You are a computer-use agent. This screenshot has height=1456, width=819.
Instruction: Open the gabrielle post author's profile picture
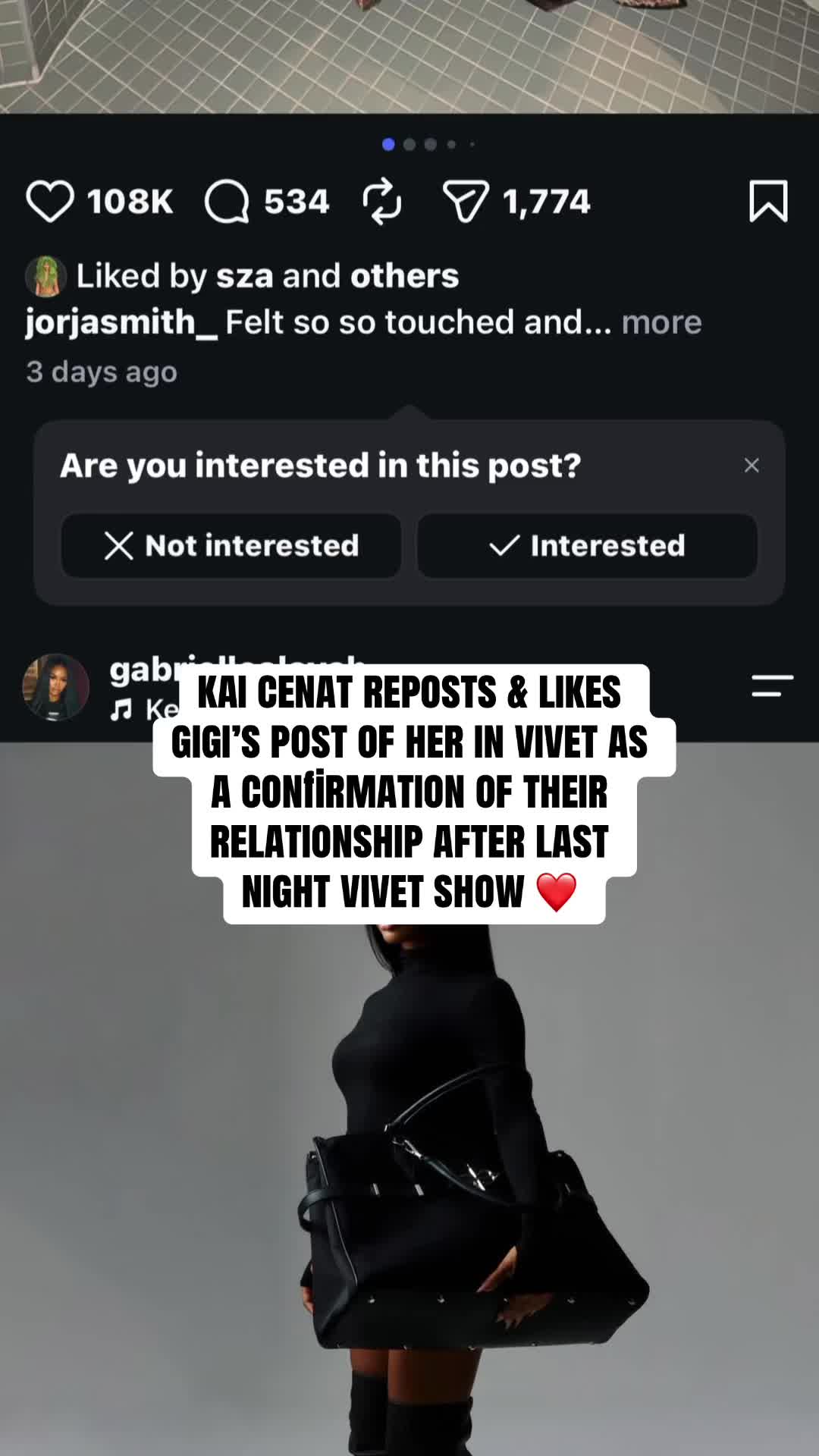coord(55,687)
